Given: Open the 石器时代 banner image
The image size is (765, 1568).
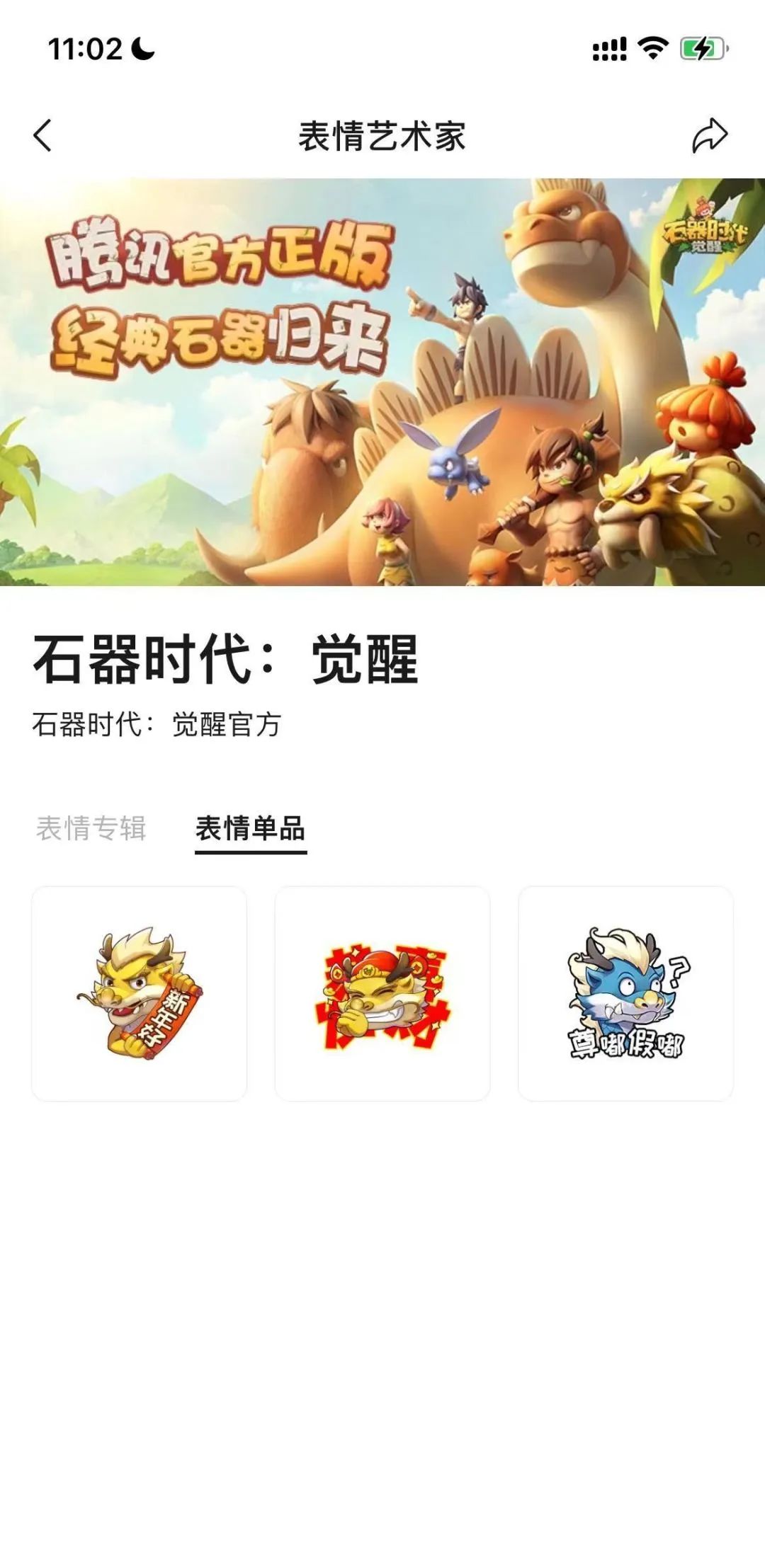Looking at the screenshot, I should [382, 382].
